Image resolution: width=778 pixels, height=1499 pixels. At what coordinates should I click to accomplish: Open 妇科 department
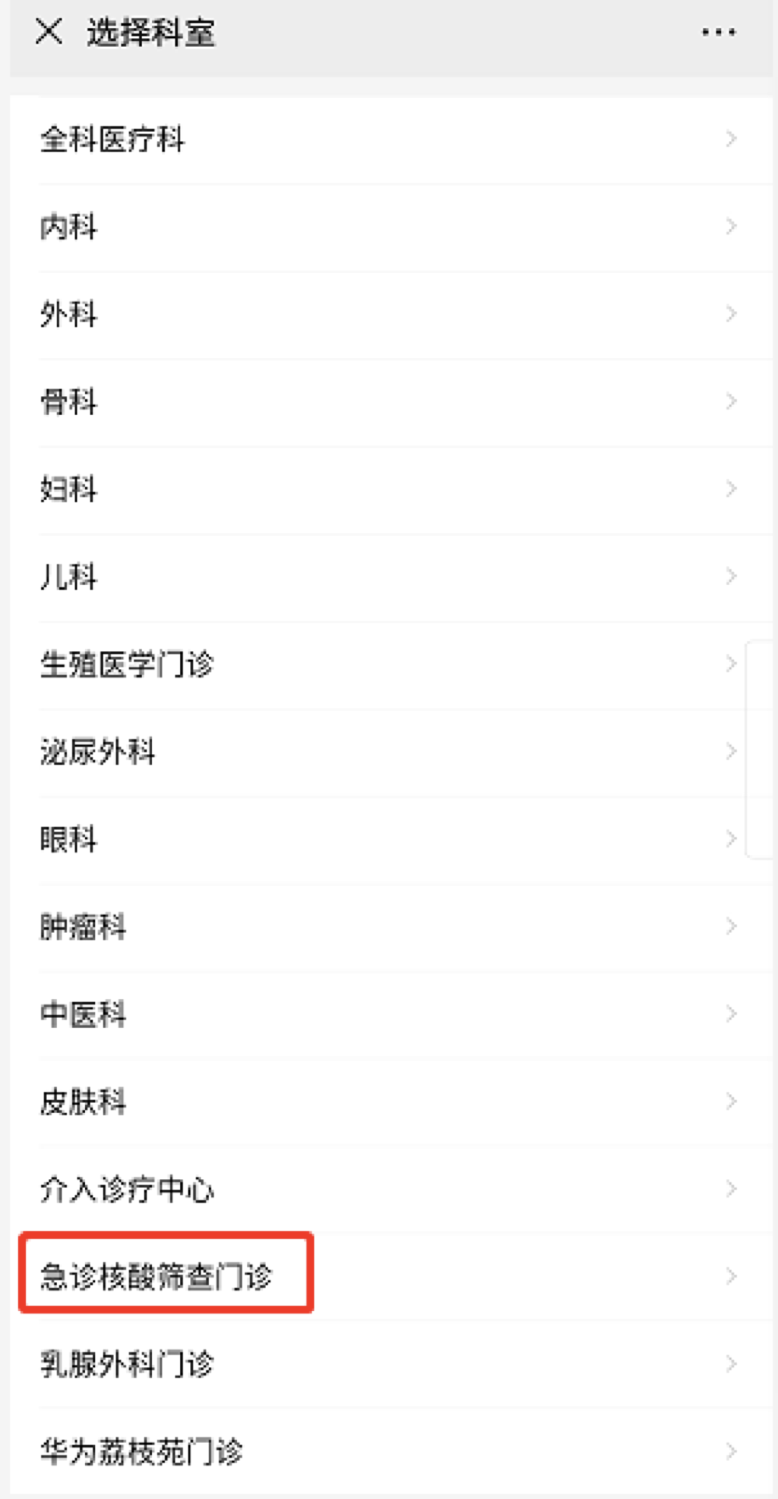click(388, 490)
